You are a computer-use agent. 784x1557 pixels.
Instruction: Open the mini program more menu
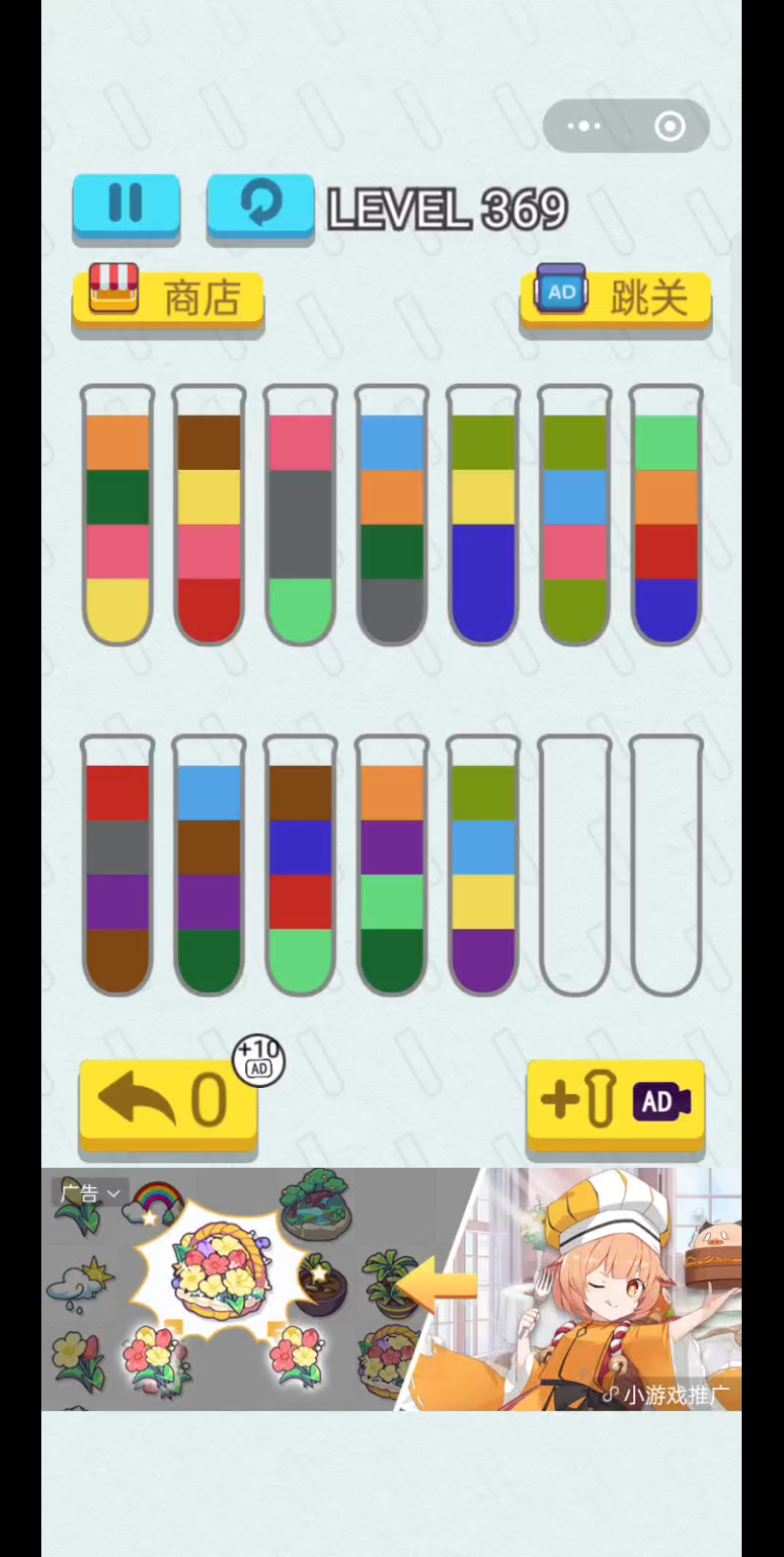[x=584, y=126]
